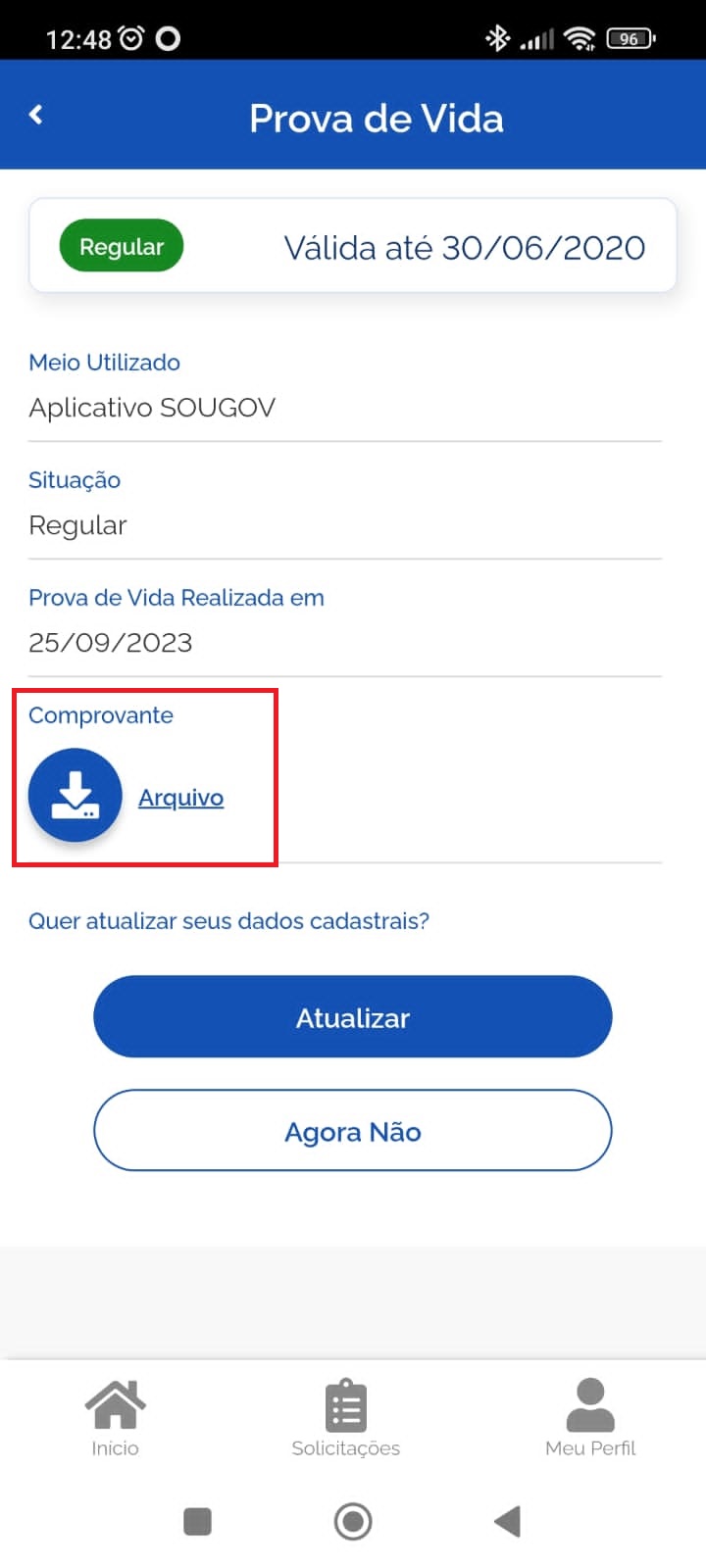Tap the Atualizar button
The width and height of the screenshot is (706, 1568).
click(x=353, y=1017)
